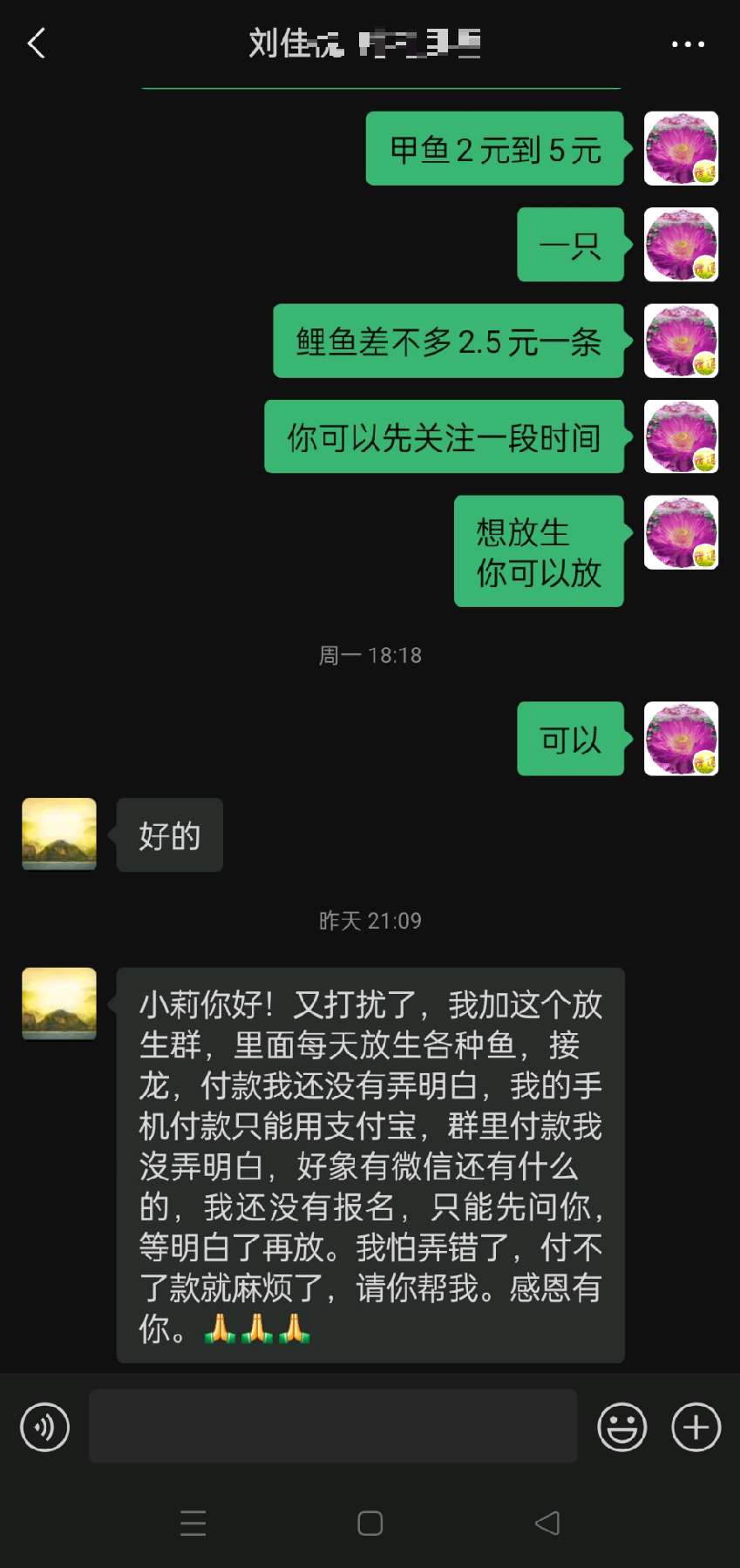Open the emoji sticker panel

621,1427
